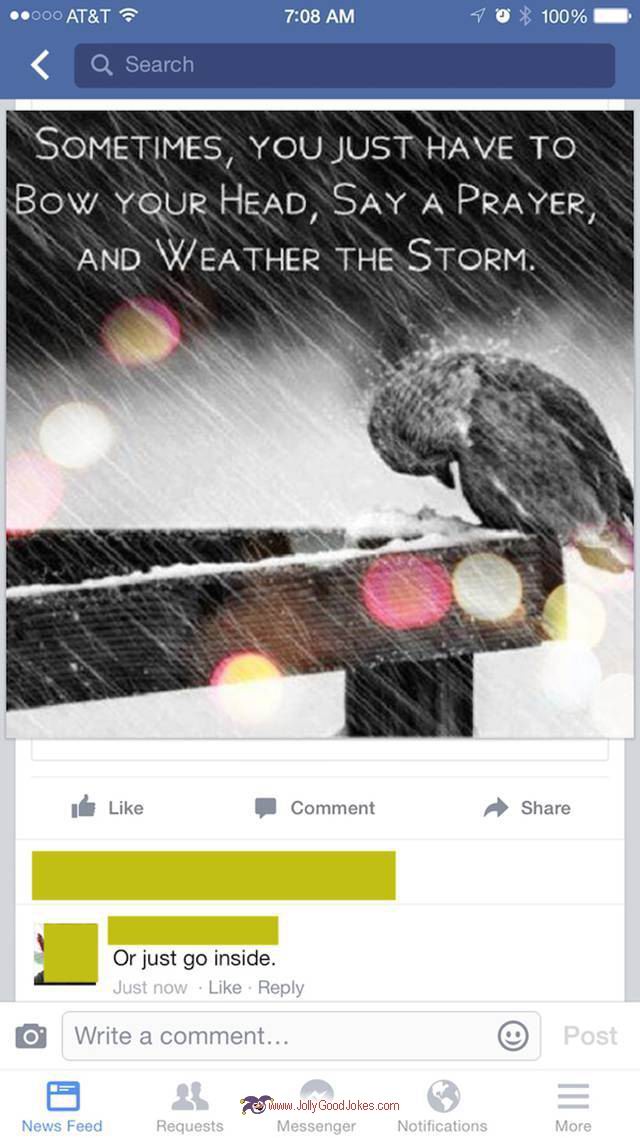
Task: Attach a photo with the camera icon
Action: 31,1036
